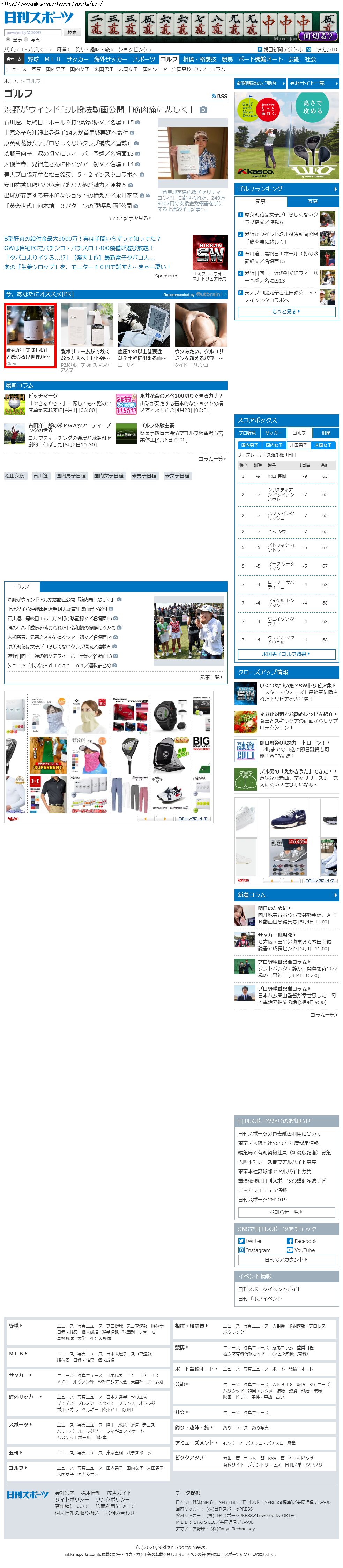Tap the 松山英樹 keyword tag

15,475
